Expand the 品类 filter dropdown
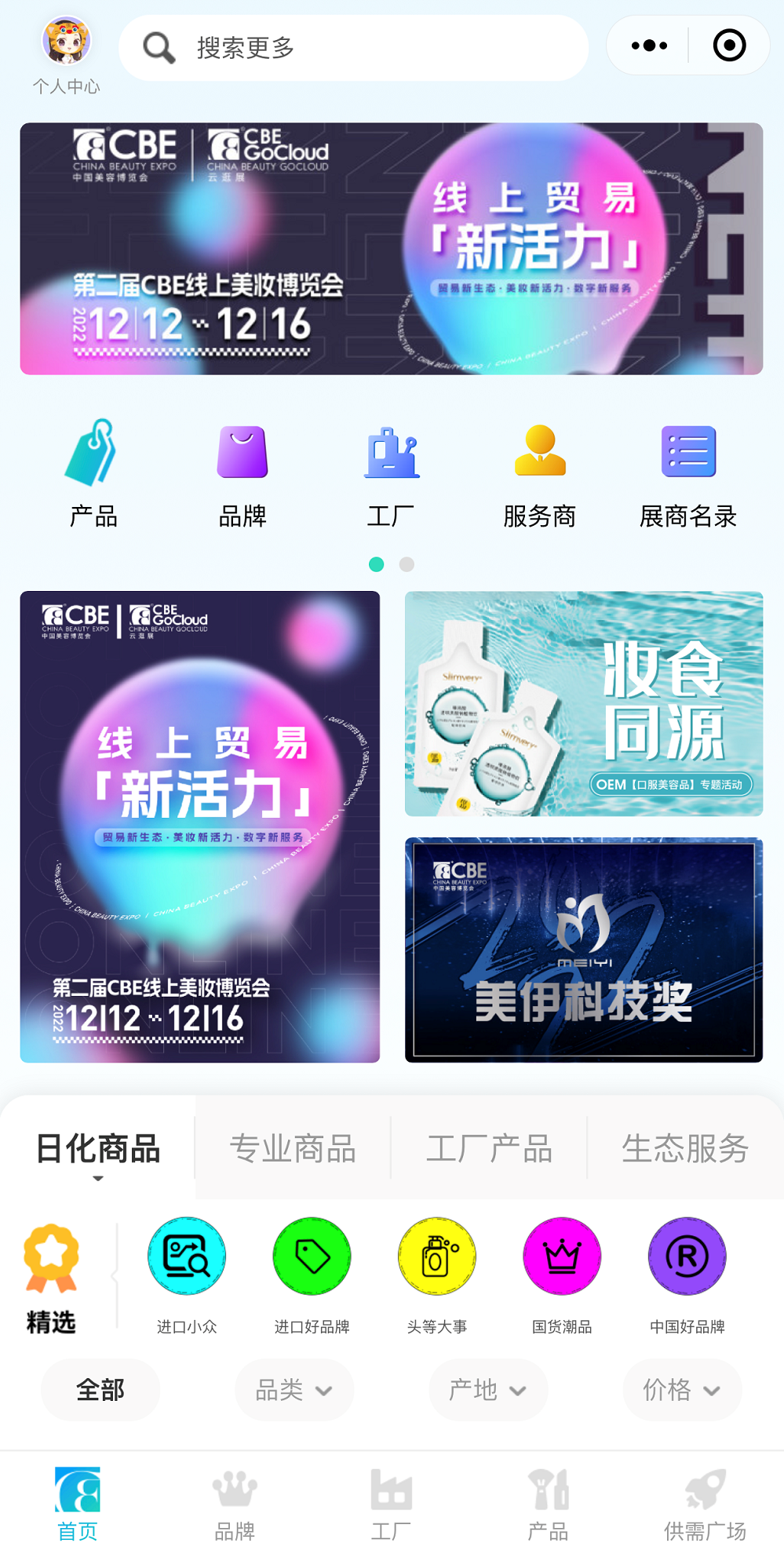 (294, 1390)
